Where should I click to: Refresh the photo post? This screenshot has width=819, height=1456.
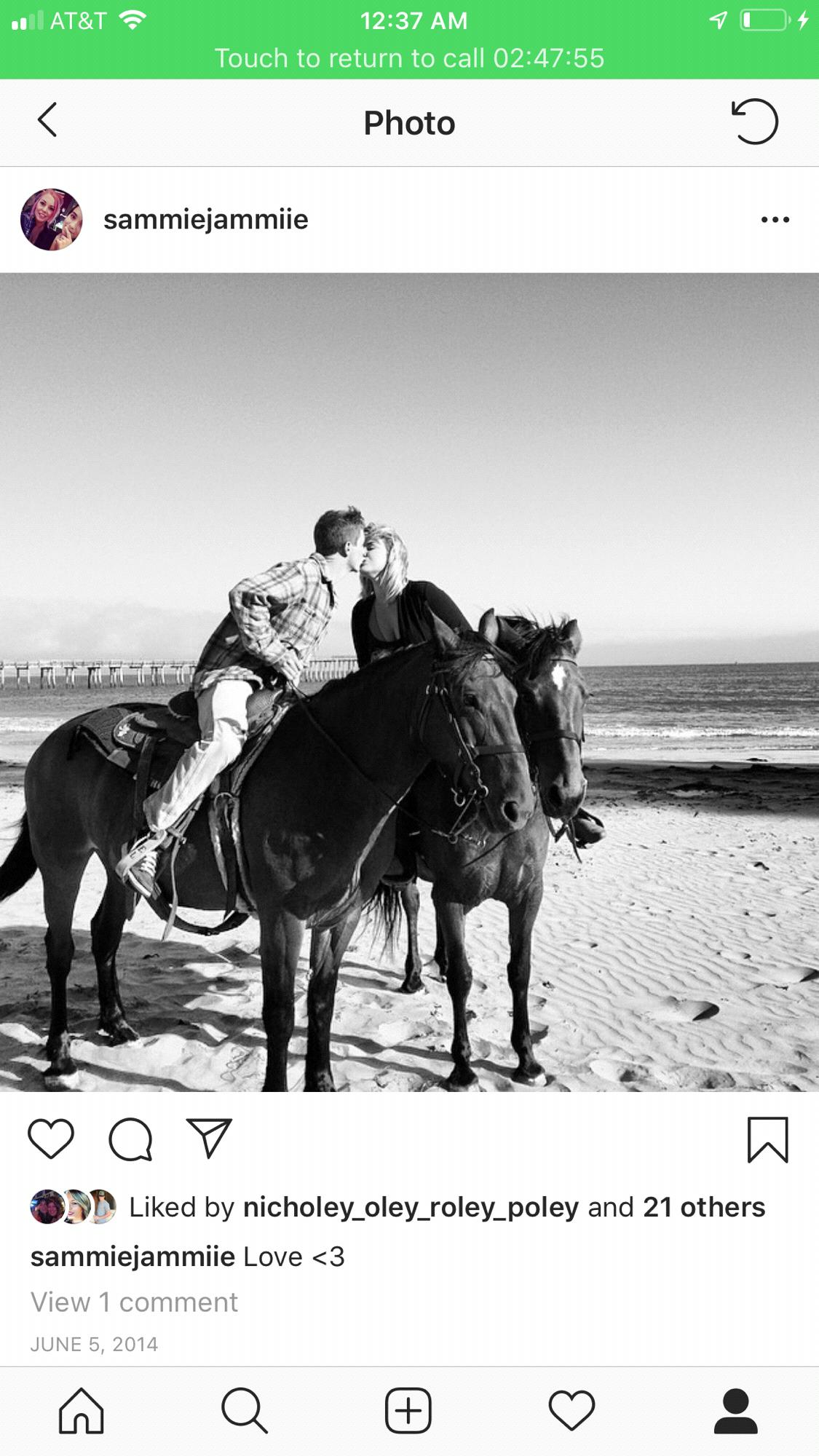click(x=755, y=122)
